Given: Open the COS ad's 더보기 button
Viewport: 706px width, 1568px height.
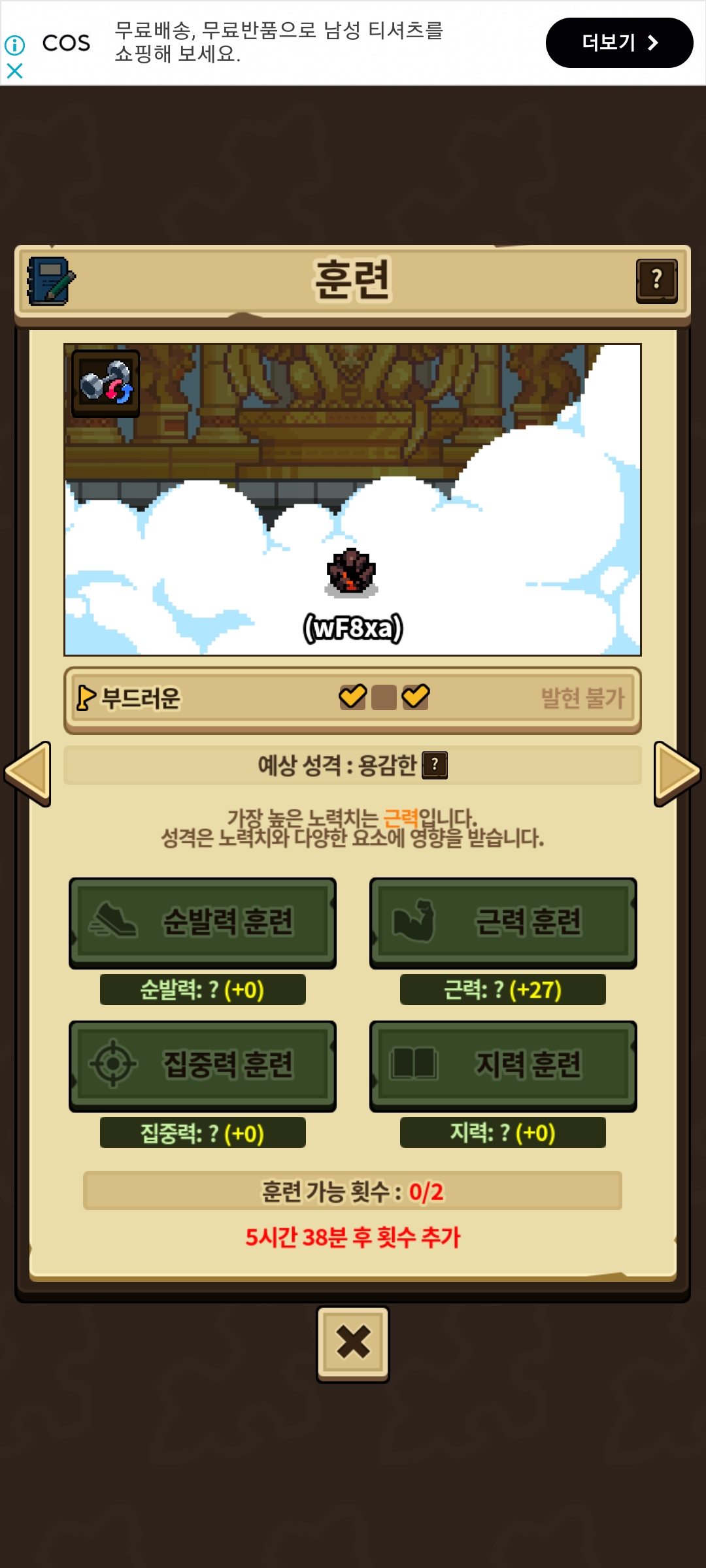Looking at the screenshot, I should [x=618, y=43].
